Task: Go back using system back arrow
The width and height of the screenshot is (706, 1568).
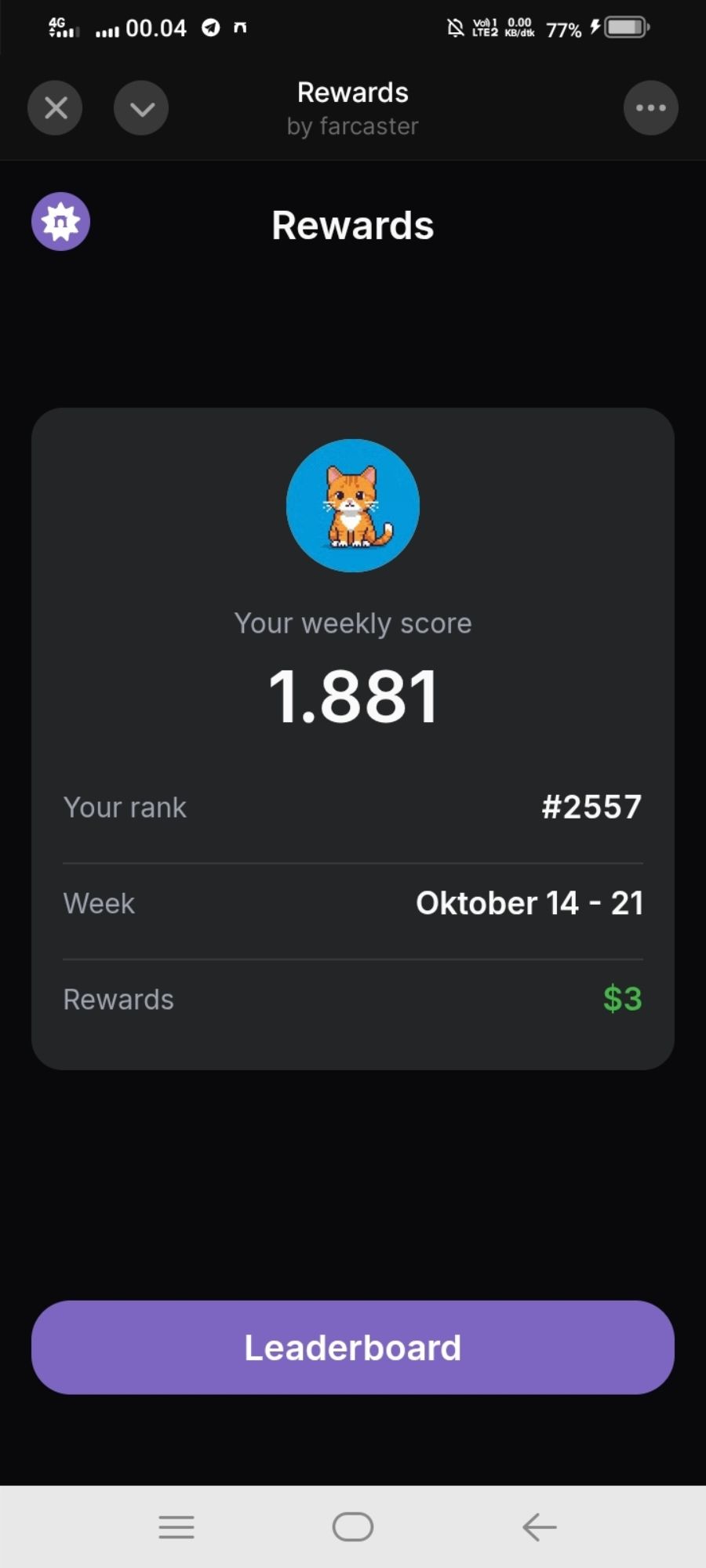Action: tap(539, 1526)
